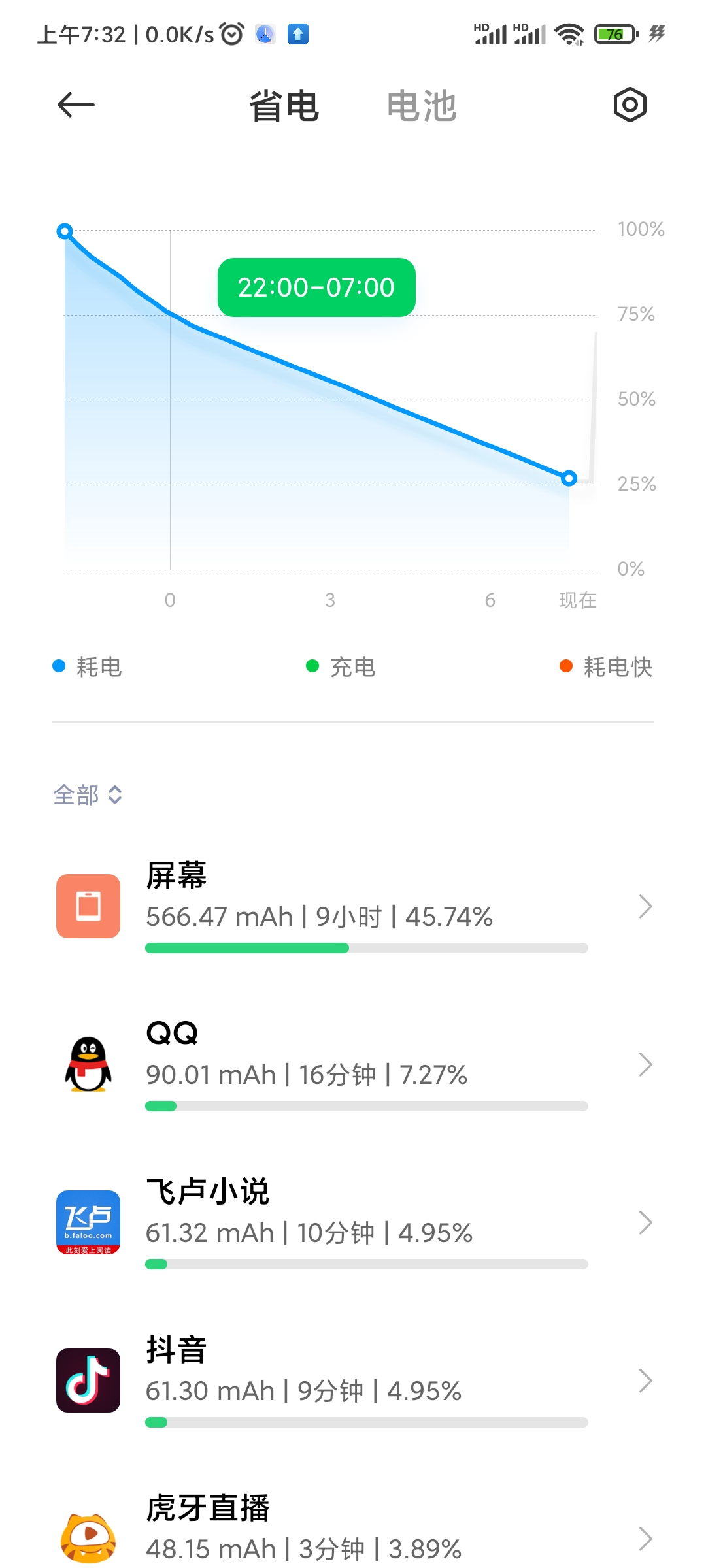The width and height of the screenshot is (706, 1568).
Task: Tap the chart's starting point at 100%
Action: point(65,231)
